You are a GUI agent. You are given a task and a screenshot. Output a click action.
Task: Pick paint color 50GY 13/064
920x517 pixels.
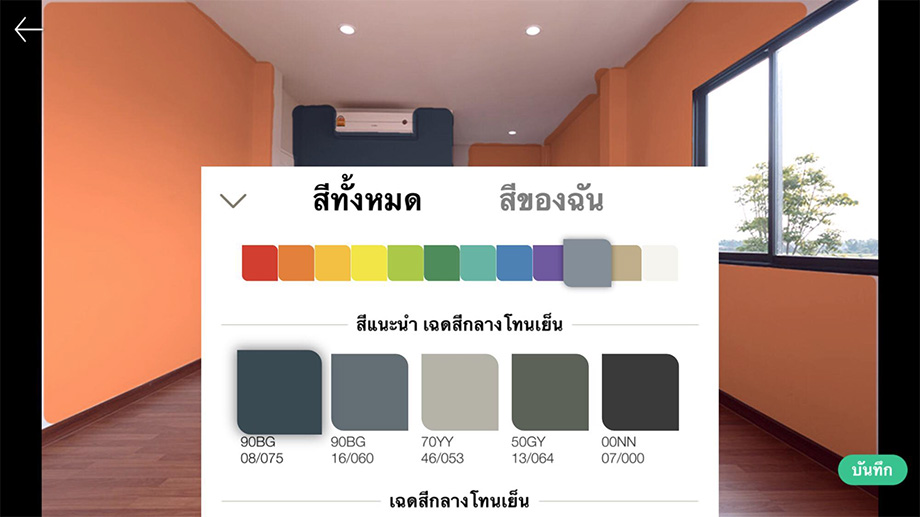549,392
